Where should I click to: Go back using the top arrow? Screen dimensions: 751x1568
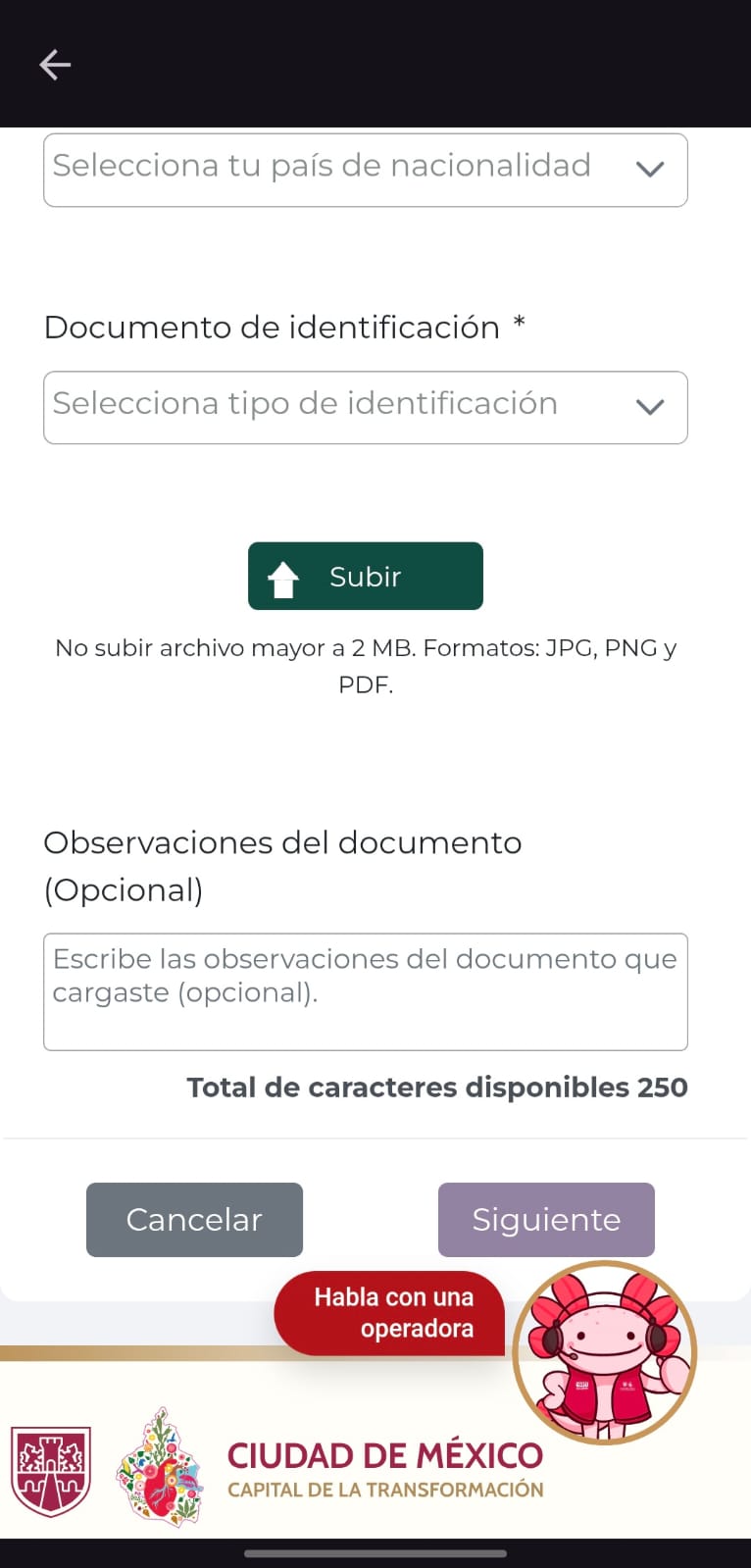[55, 65]
